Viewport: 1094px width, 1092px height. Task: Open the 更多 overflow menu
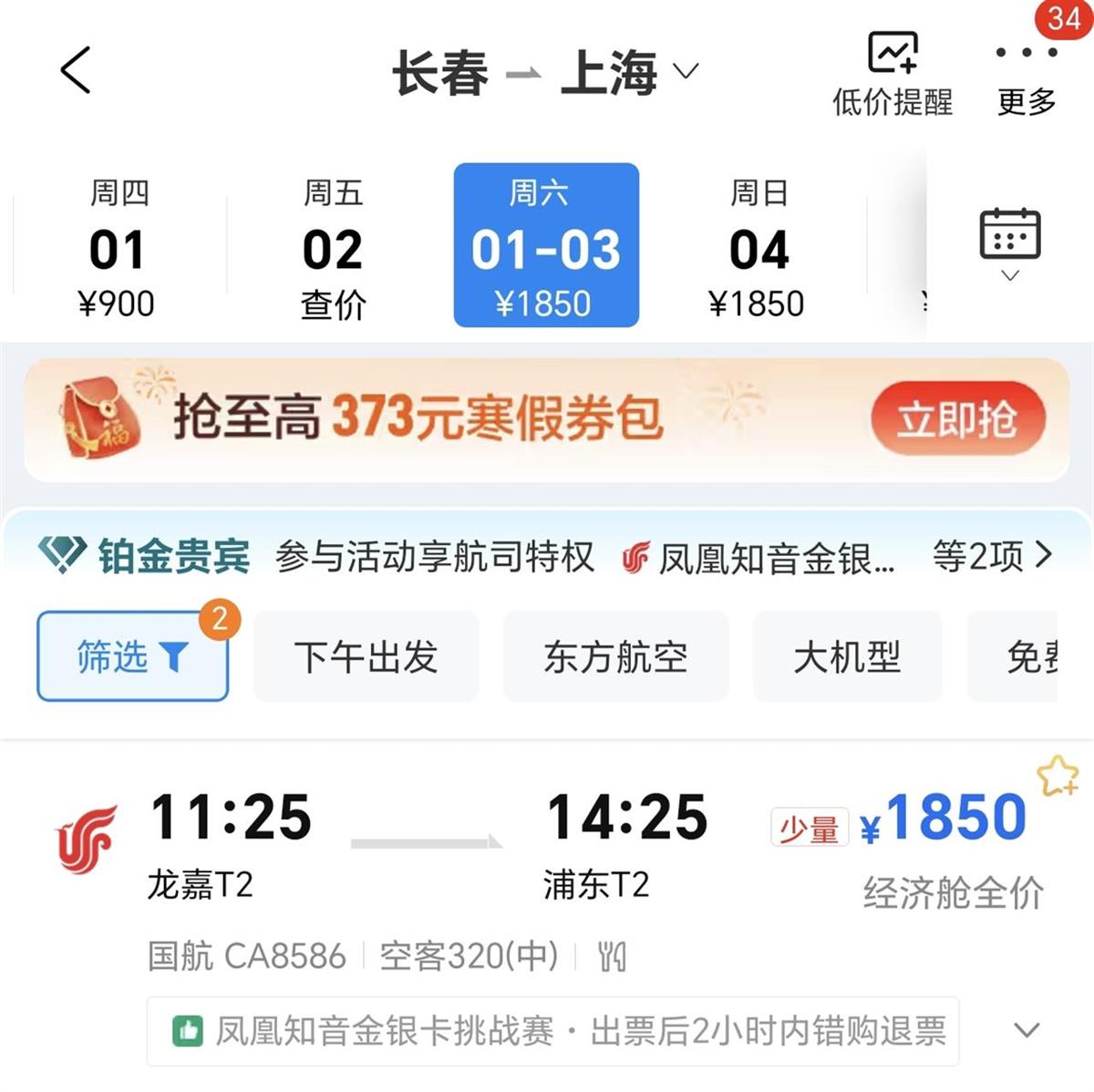[1027, 75]
